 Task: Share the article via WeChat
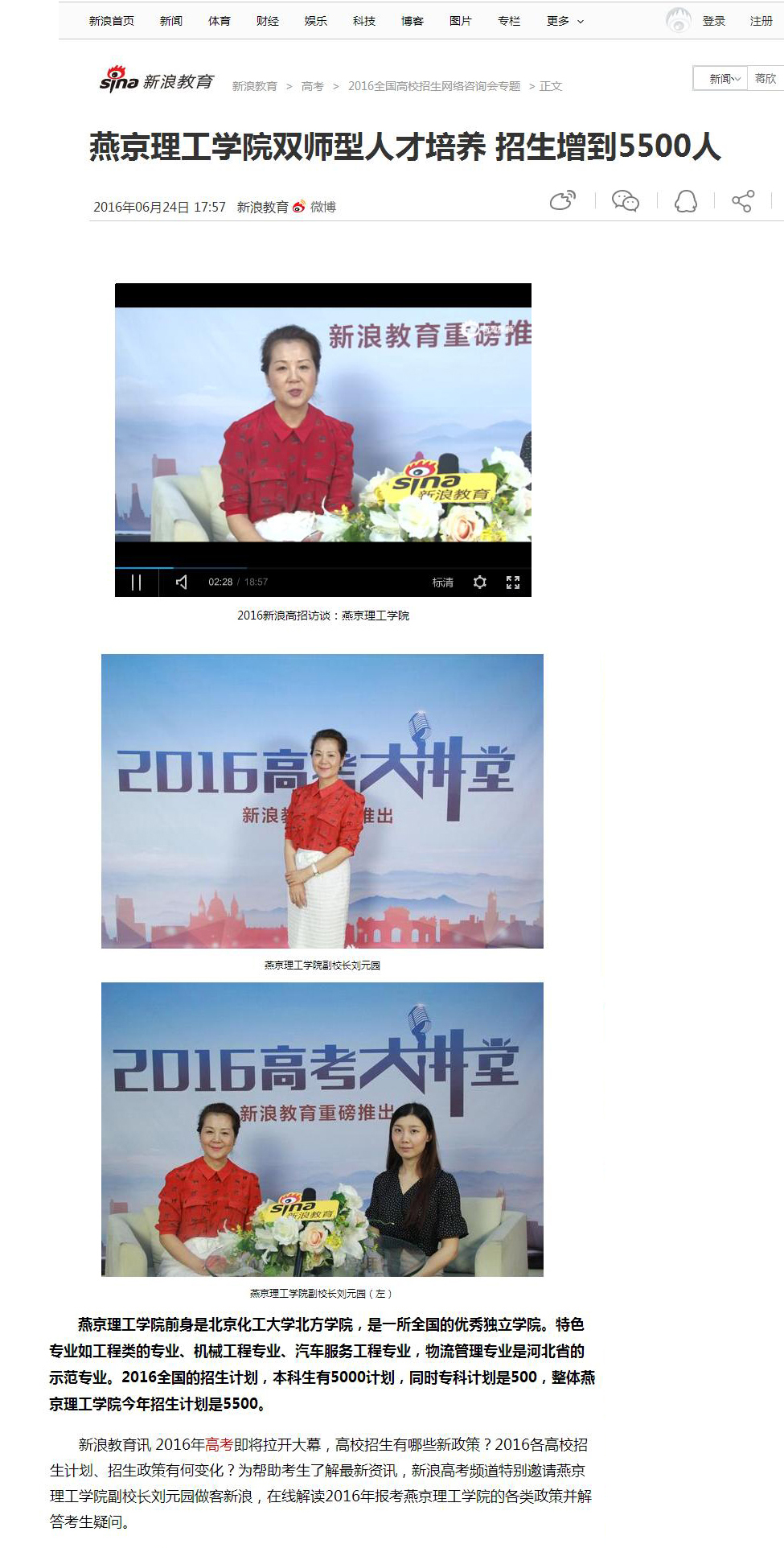click(x=626, y=203)
